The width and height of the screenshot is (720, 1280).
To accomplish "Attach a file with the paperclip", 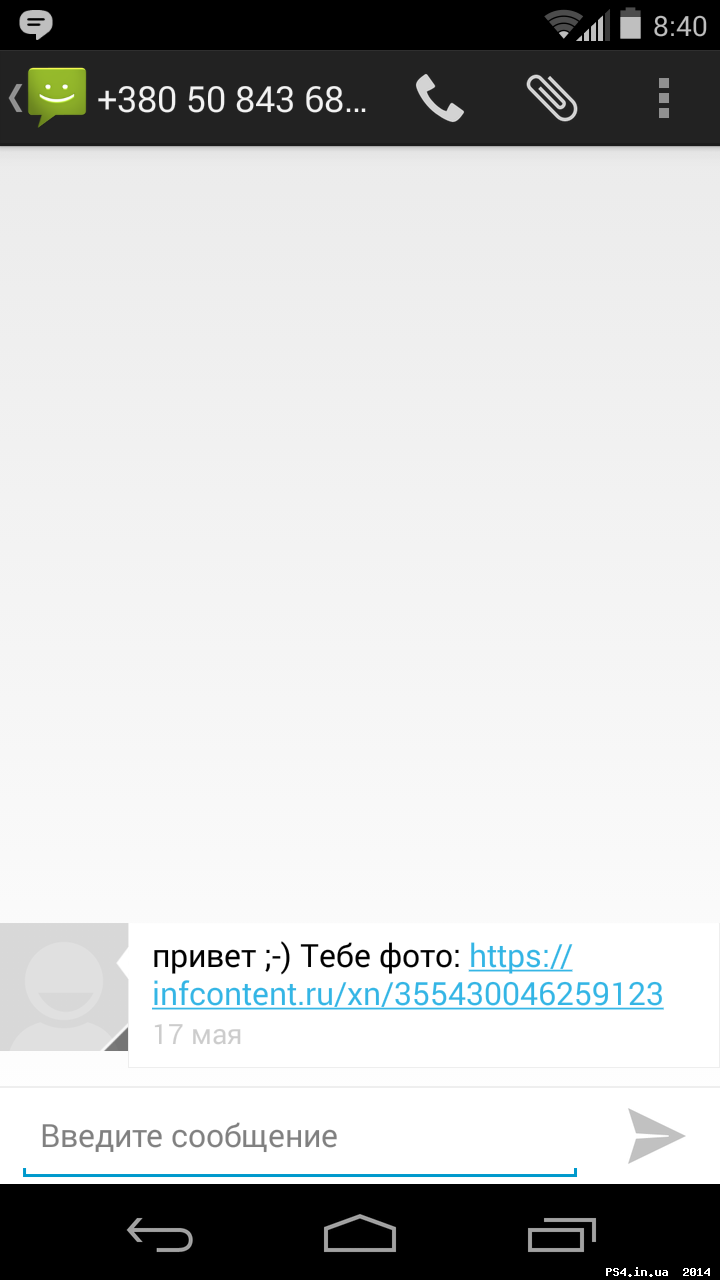I will pyautogui.click(x=552, y=98).
